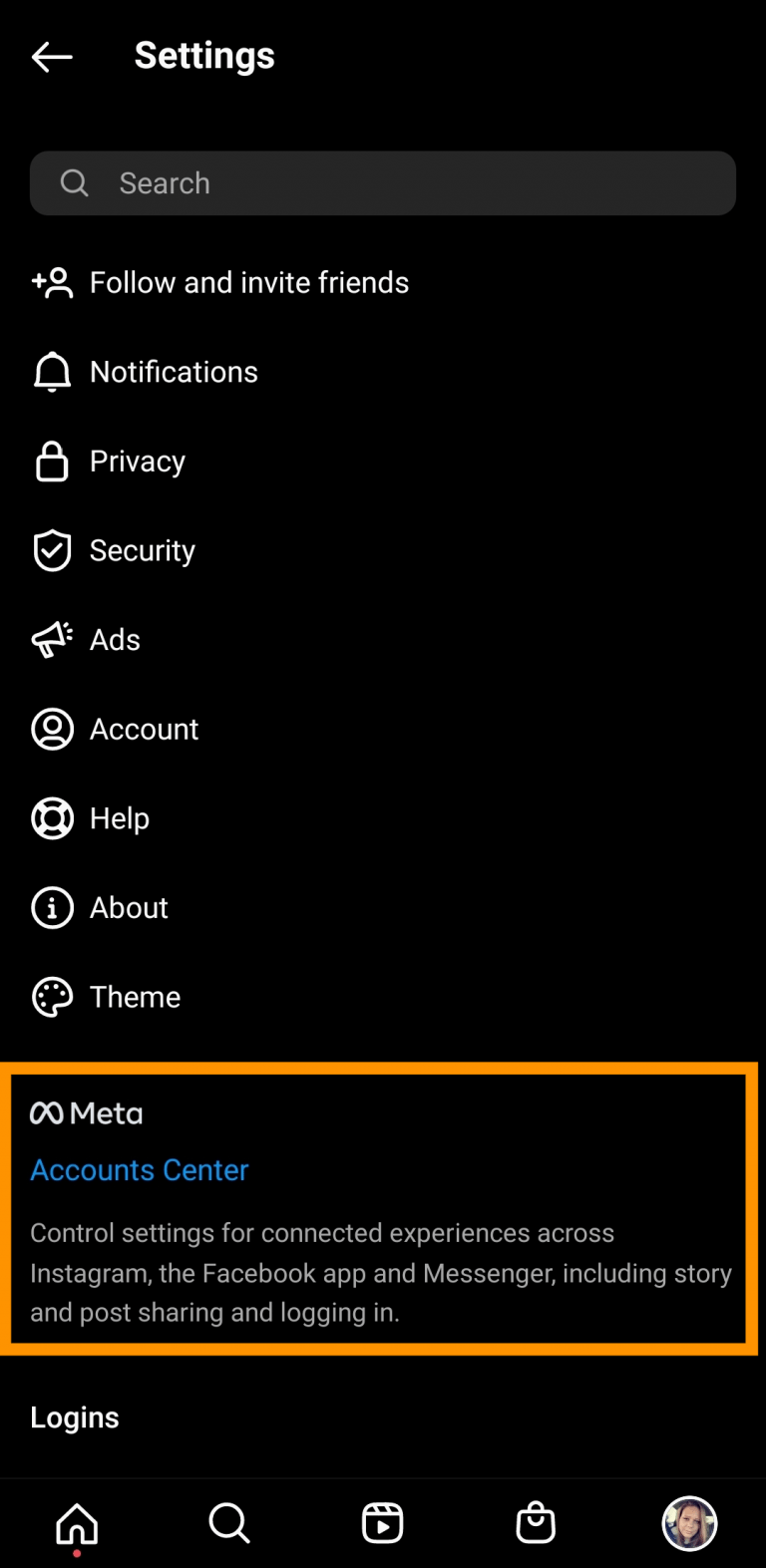Open Security settings
This screenshot has height=1568, width=766.
coord(142,550)
